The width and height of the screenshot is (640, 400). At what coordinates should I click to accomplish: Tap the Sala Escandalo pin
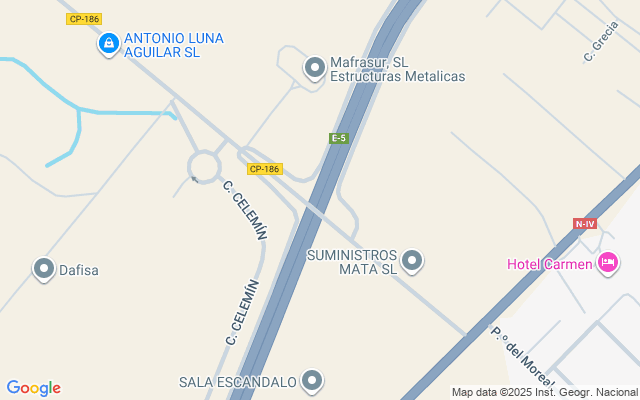coord(313,380)
